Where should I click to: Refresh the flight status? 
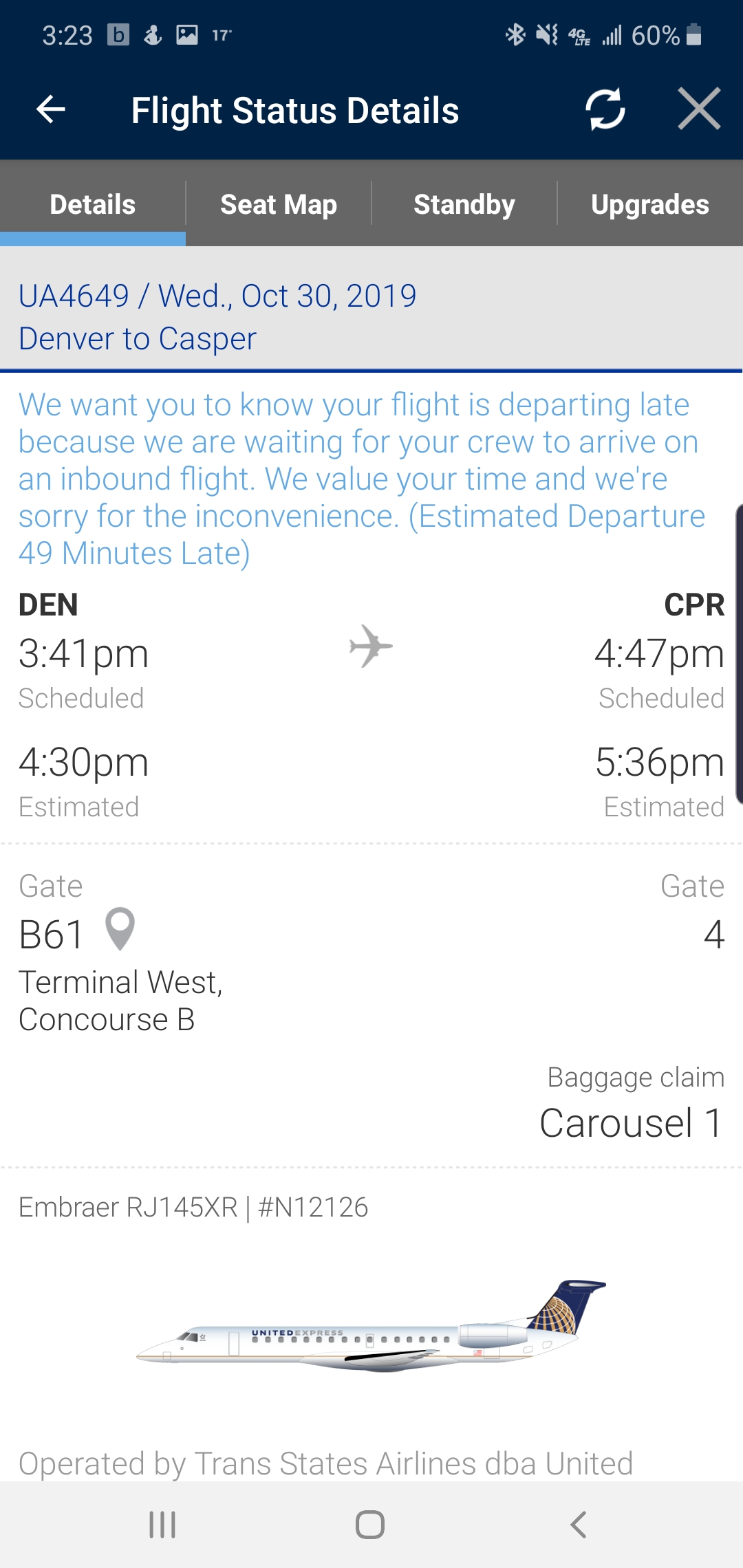605,109
